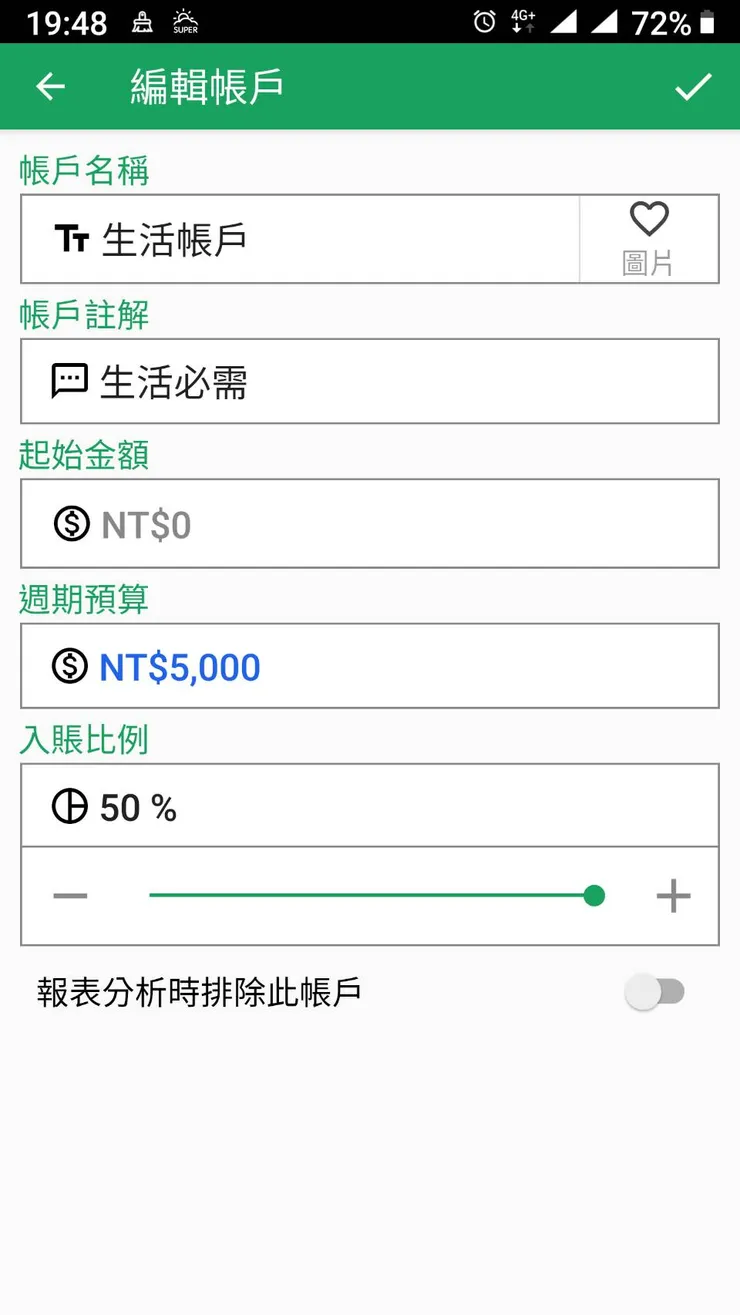Toggle the exclude-from-reports setting off then verify
The image size is (740, 1315).
[x=657, y=991]
